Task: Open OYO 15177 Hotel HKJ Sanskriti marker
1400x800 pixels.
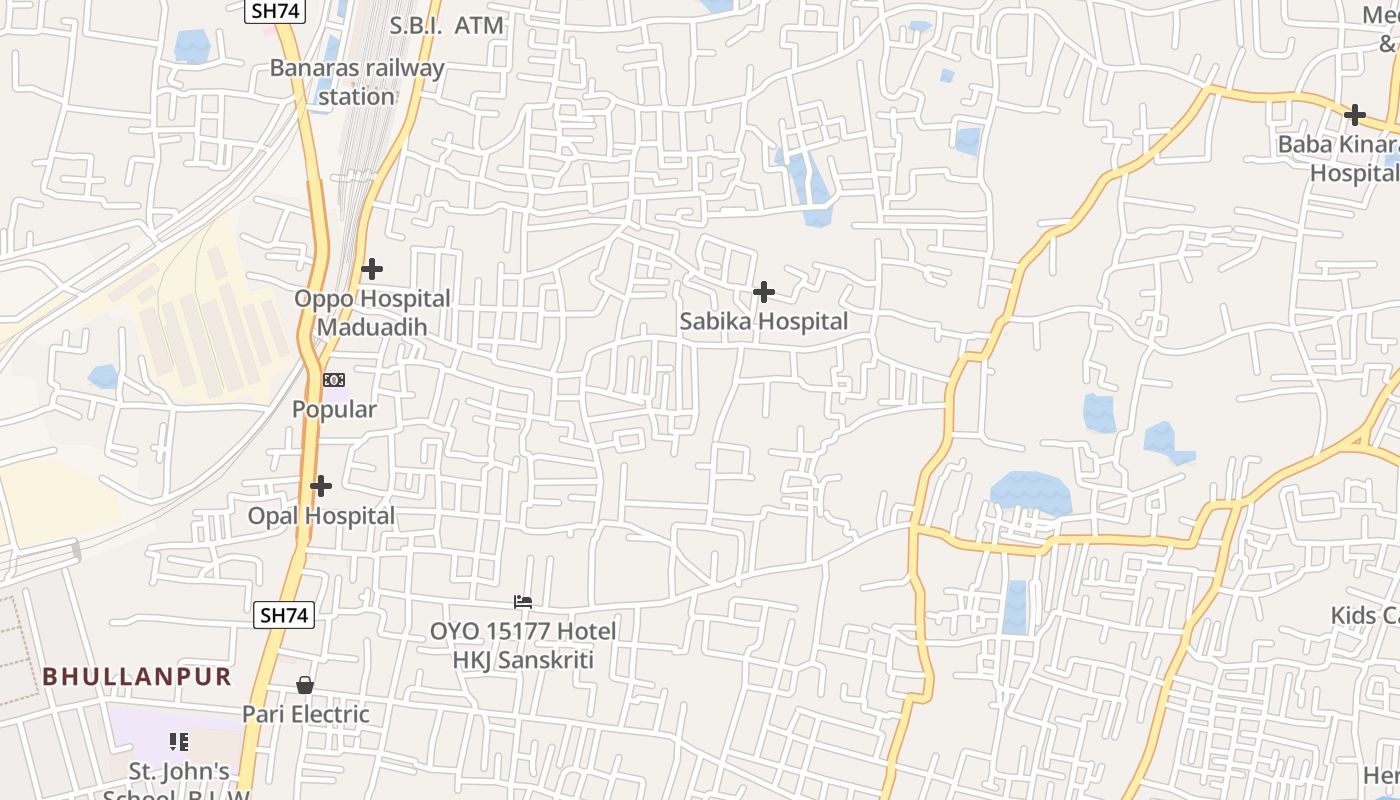Action: [x=522, y=602]
